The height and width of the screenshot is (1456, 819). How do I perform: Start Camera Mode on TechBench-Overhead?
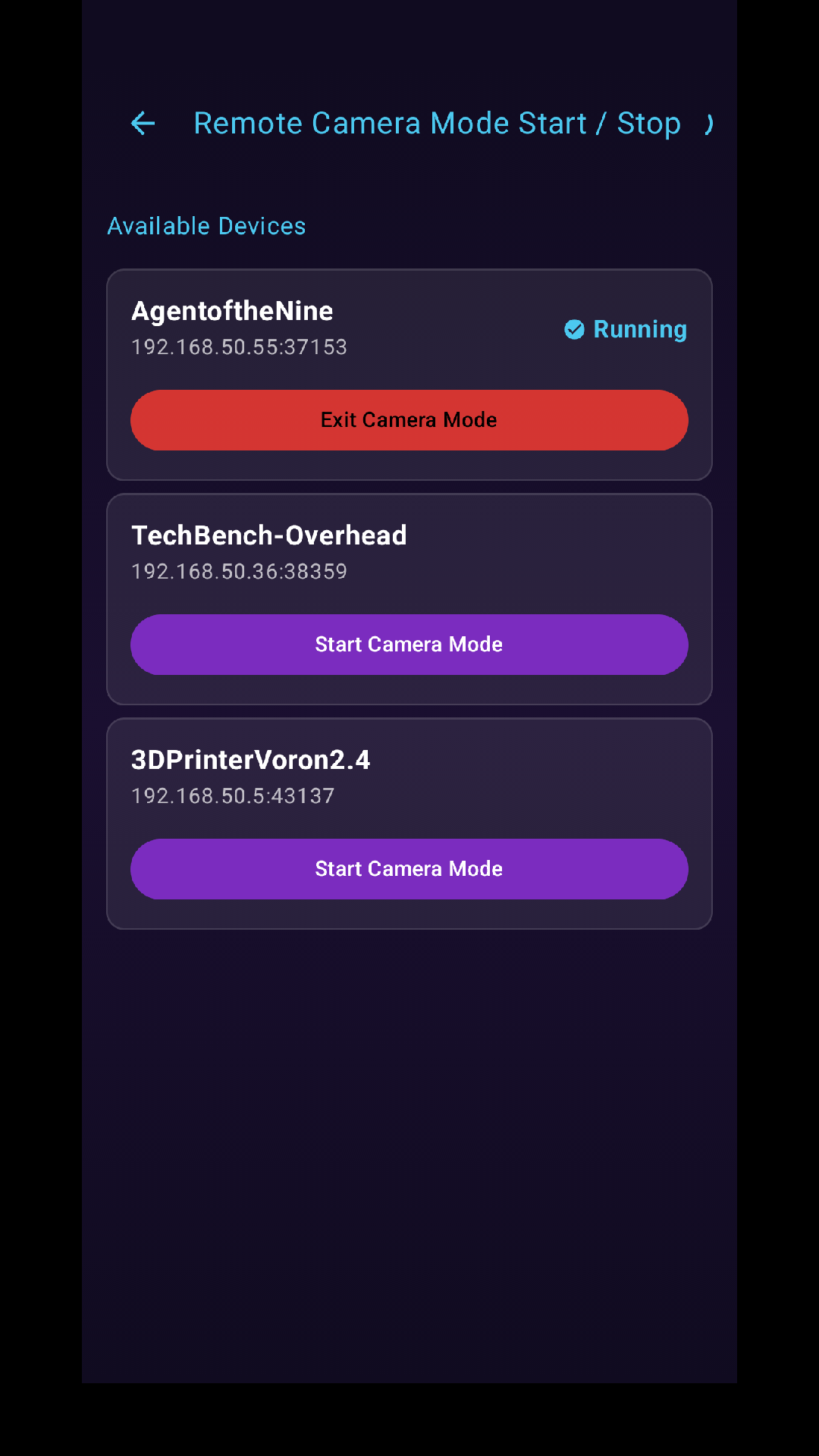409,645
